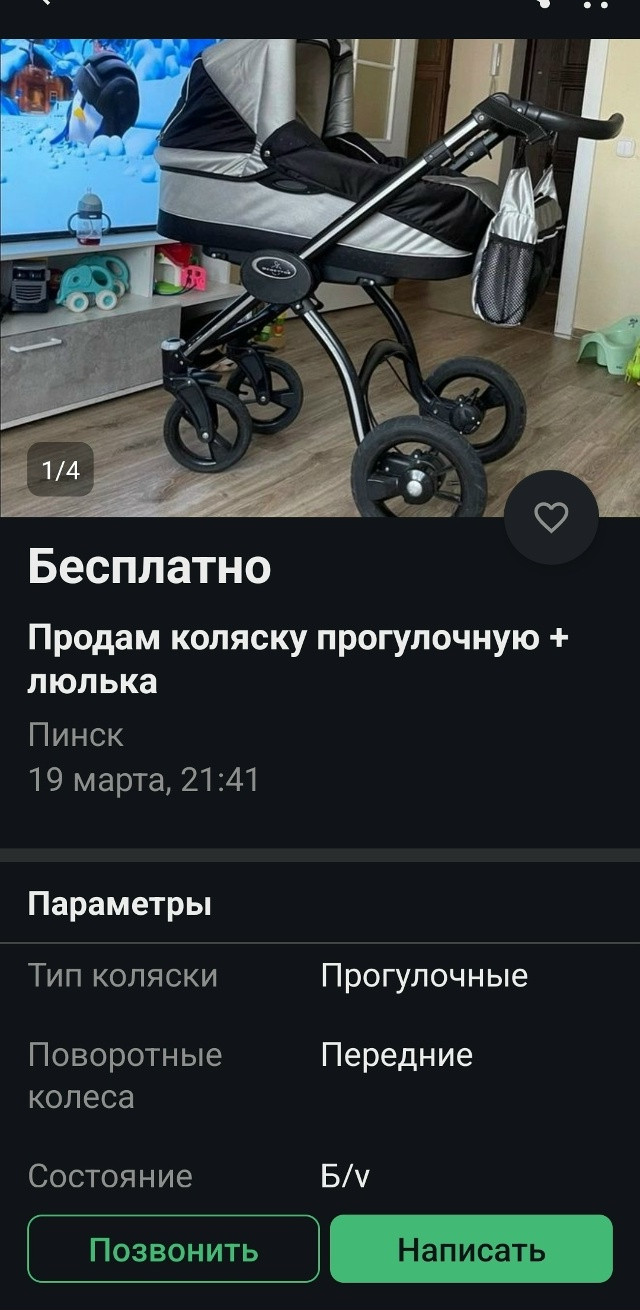
Task: Message the seller via Написать button
Action: point(471,1249)
